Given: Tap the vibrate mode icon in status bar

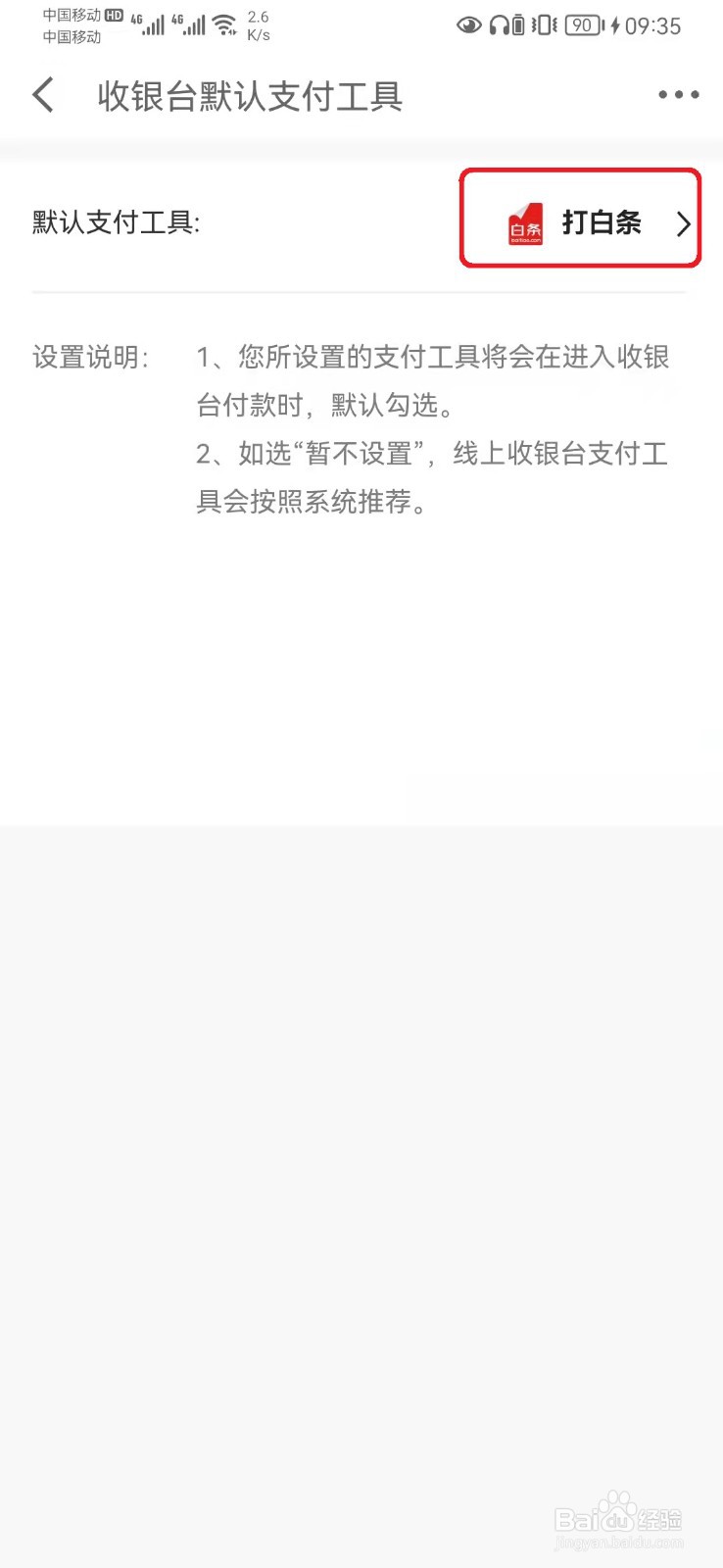Looking at the screenshot, I should (542, 25).
